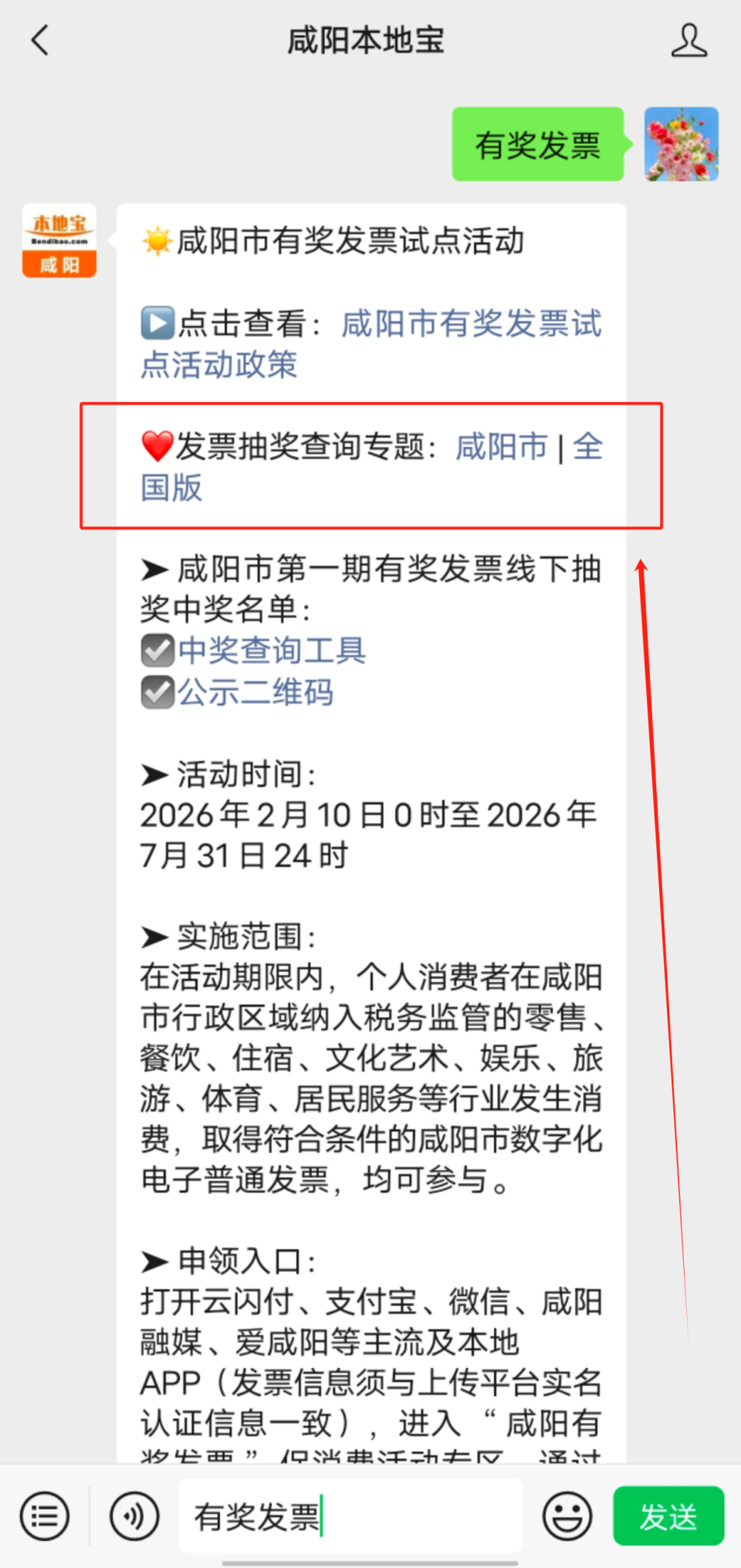This screenshot has width=741, height=1568.
Task: Click the message input field
Action: (350, 1516)
